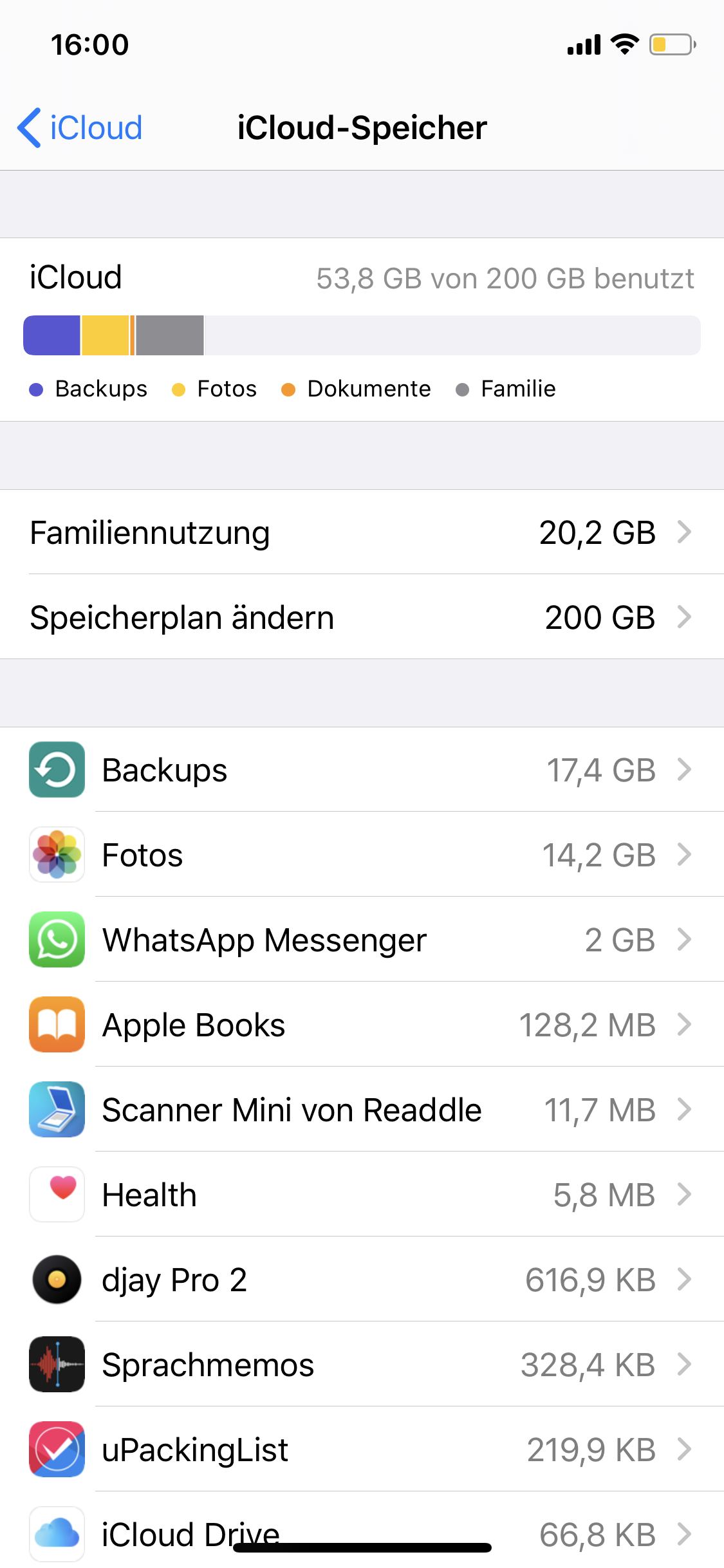
Task: Tap the Health storage row
Action: [362, 1195]
